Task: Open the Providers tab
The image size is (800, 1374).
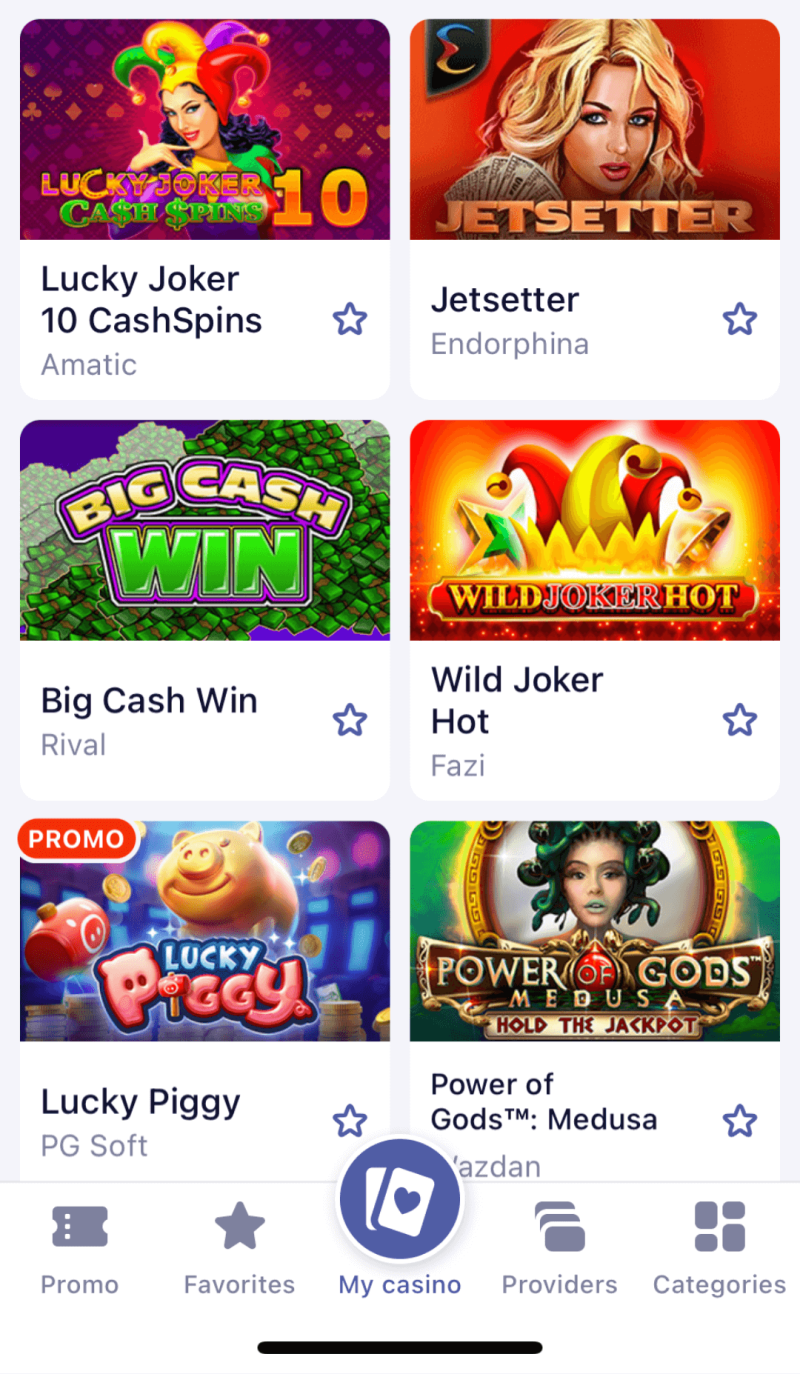Action: tap(560, 1250)
